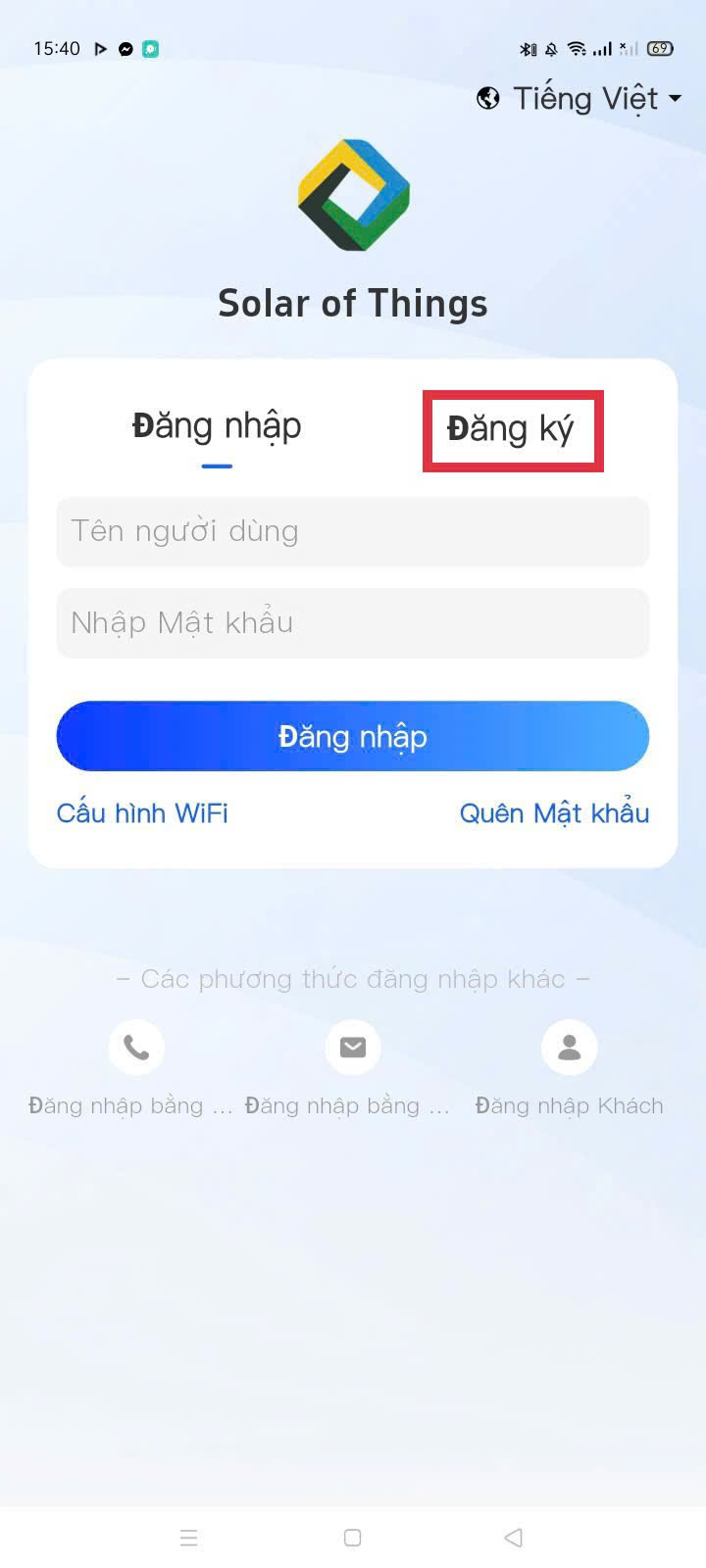Switch to the Đăng ký tab

click(x=511, y=429)
